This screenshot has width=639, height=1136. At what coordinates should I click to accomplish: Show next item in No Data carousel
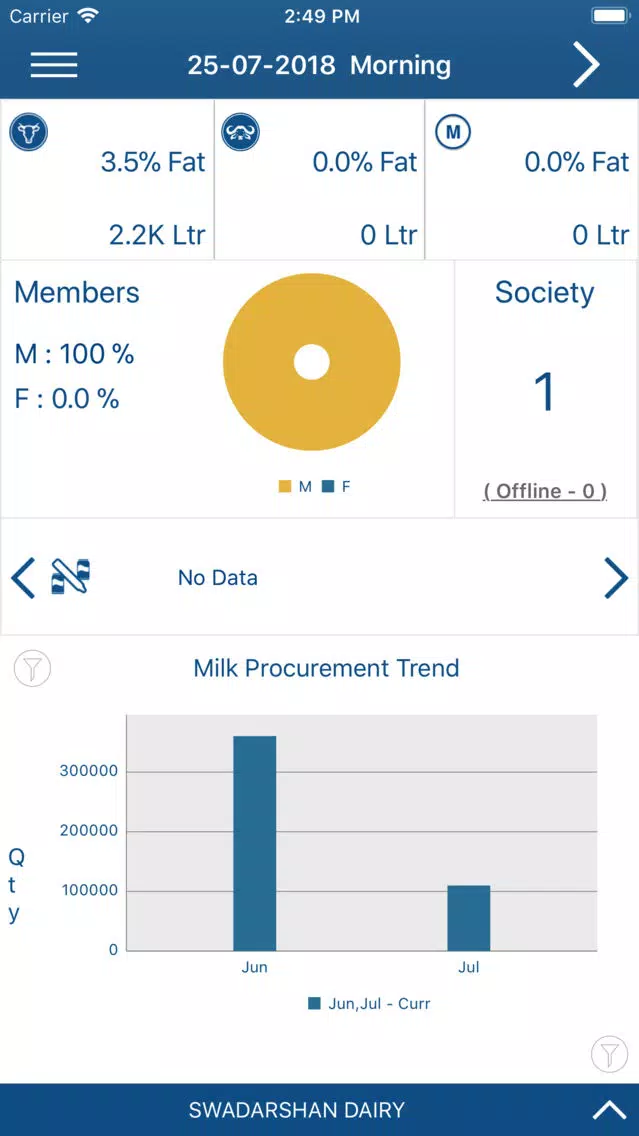[616, 578]
